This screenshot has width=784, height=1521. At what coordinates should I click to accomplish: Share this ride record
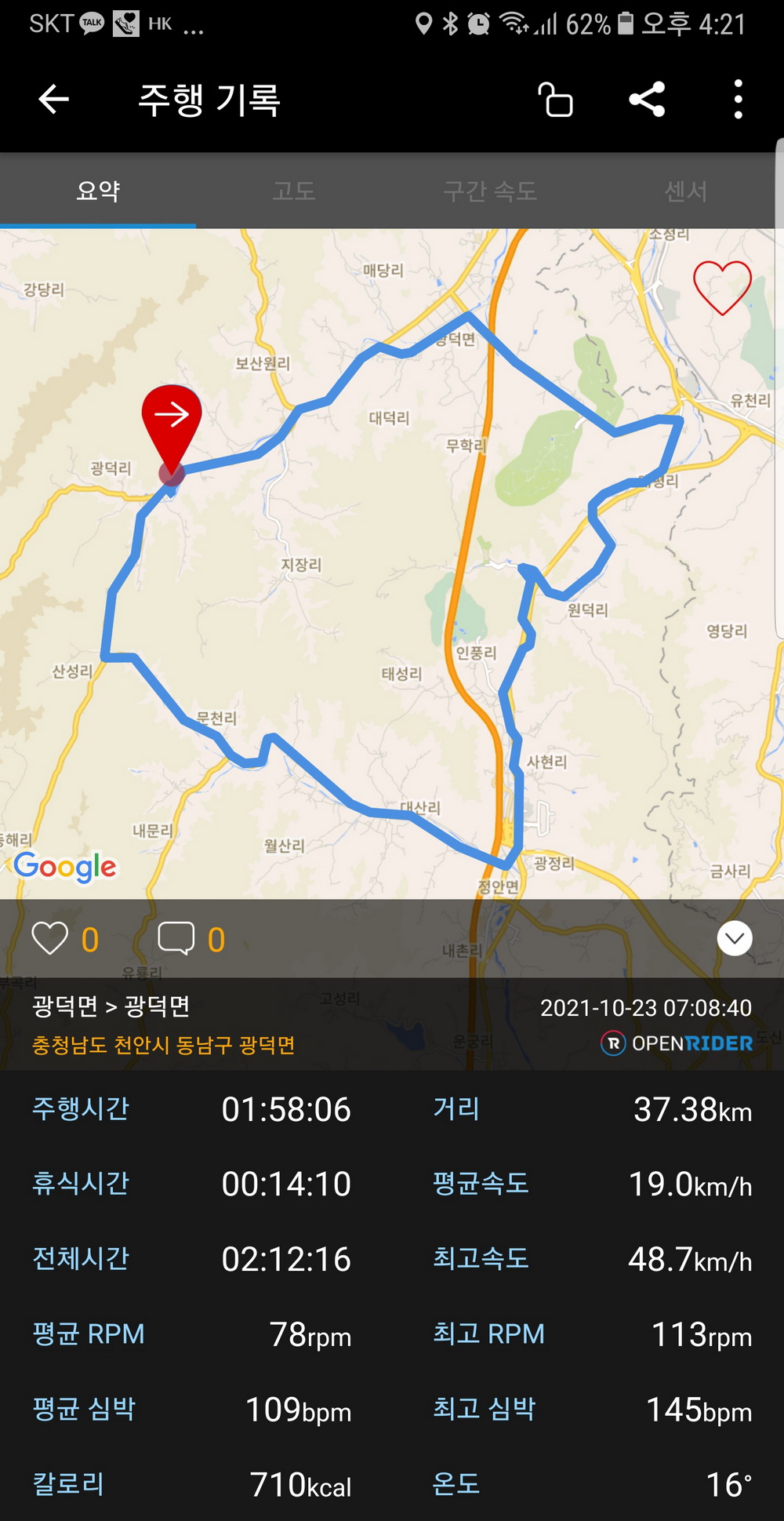pos(647,100)
